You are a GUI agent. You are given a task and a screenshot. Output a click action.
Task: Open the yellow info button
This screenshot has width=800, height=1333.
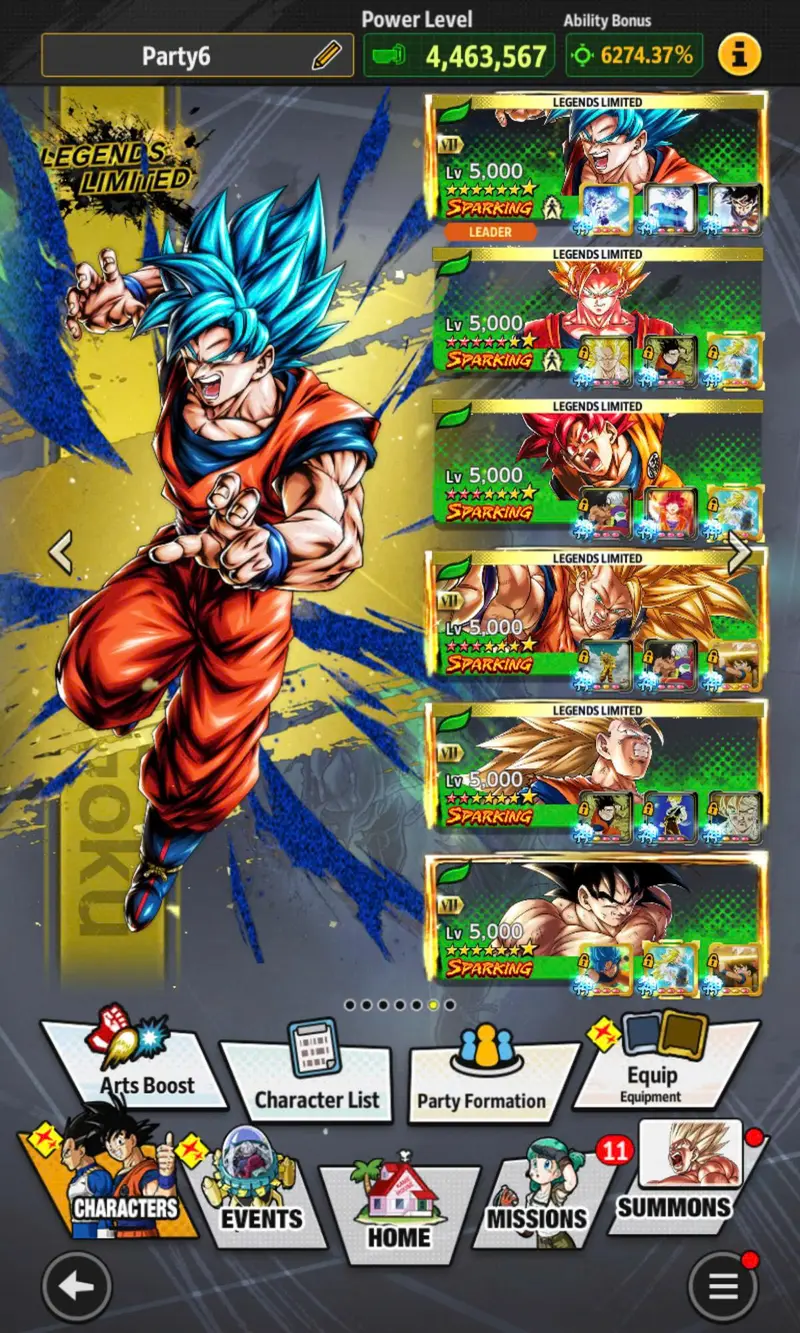click(x=739, y=55)
